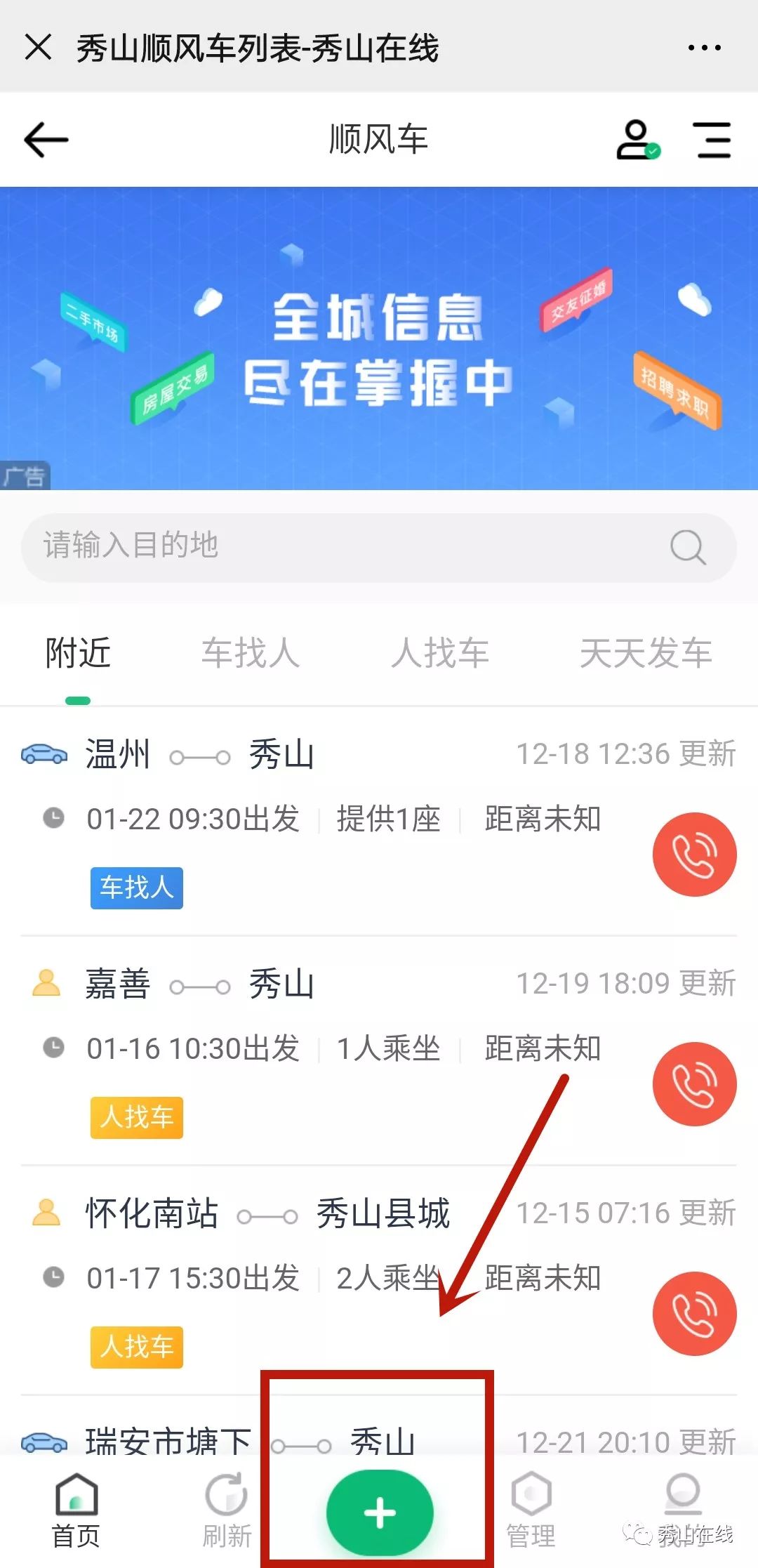758x1568 pixels.
Task: Switch to the 附近 tab
Action: tap(78, 653)
